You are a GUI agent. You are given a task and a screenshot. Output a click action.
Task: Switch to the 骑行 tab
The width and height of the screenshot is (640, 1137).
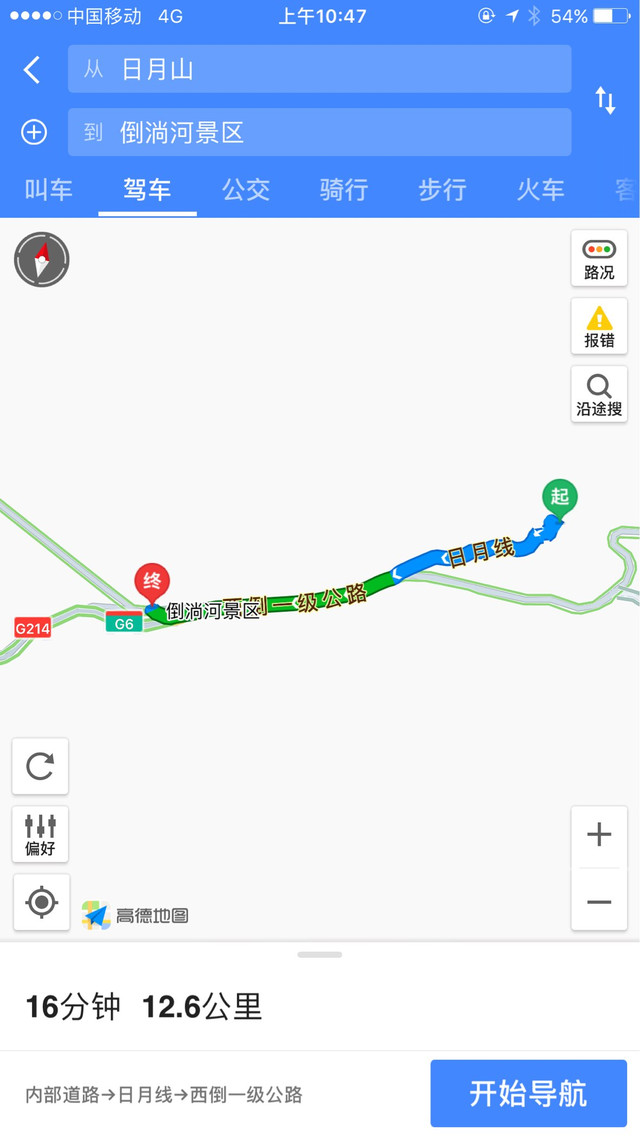[344, 190]
